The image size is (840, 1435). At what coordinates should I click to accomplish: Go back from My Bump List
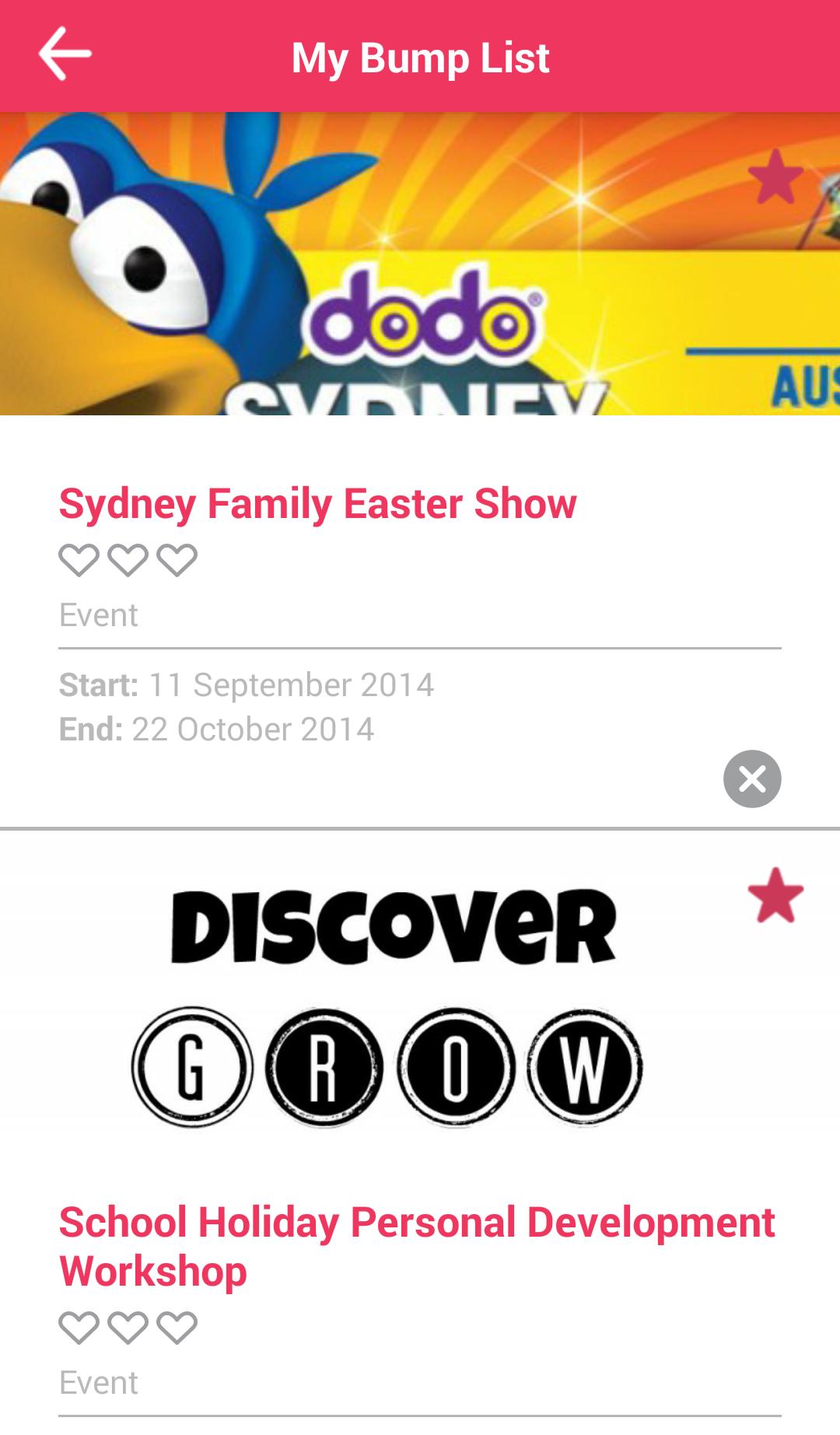point(65,54)
